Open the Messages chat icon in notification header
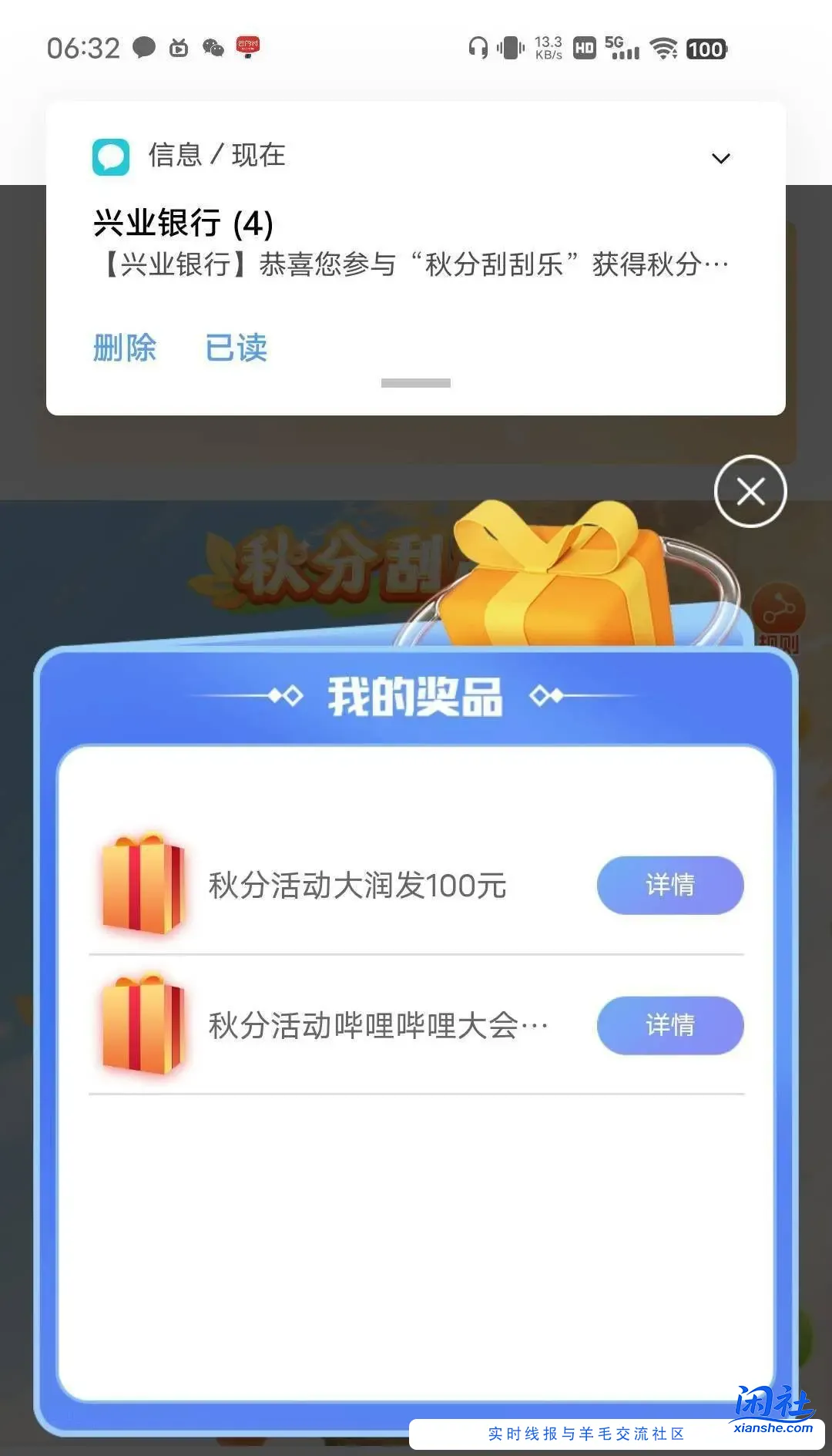The width and height of the screenshot is (832, 1456). [x=110, y=156]
